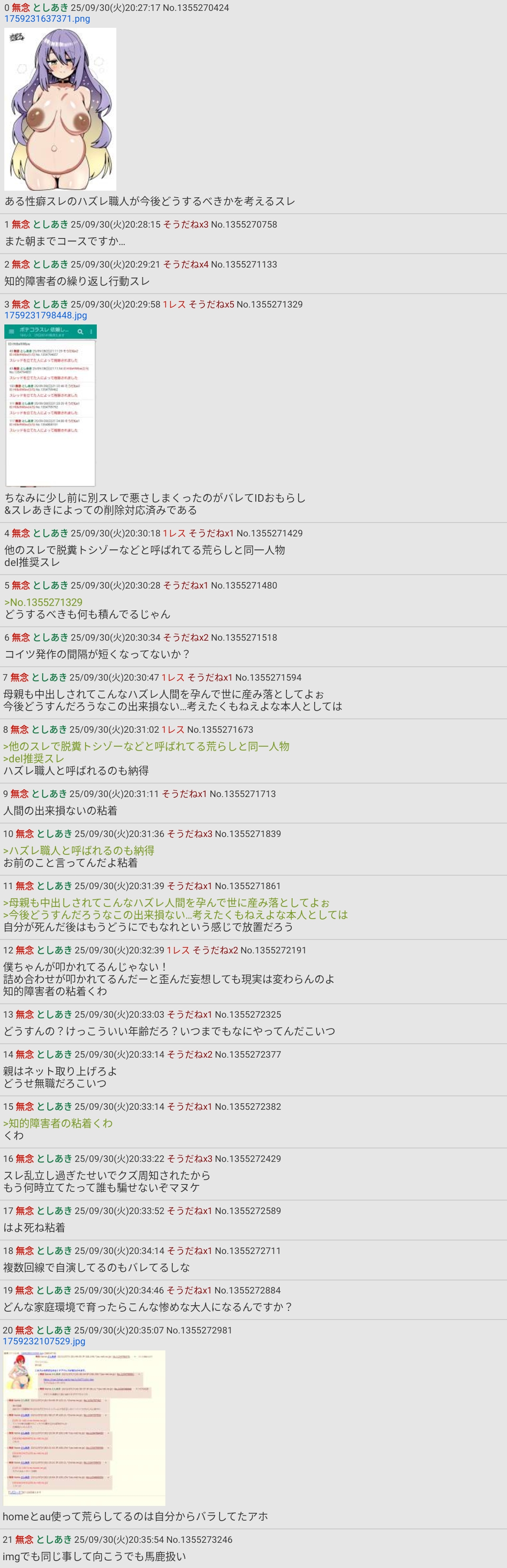Viewport: 507px width, 1568px height.
Task: Open the image link 1759231798448.jpg
Action: click(x=46, y=315)
